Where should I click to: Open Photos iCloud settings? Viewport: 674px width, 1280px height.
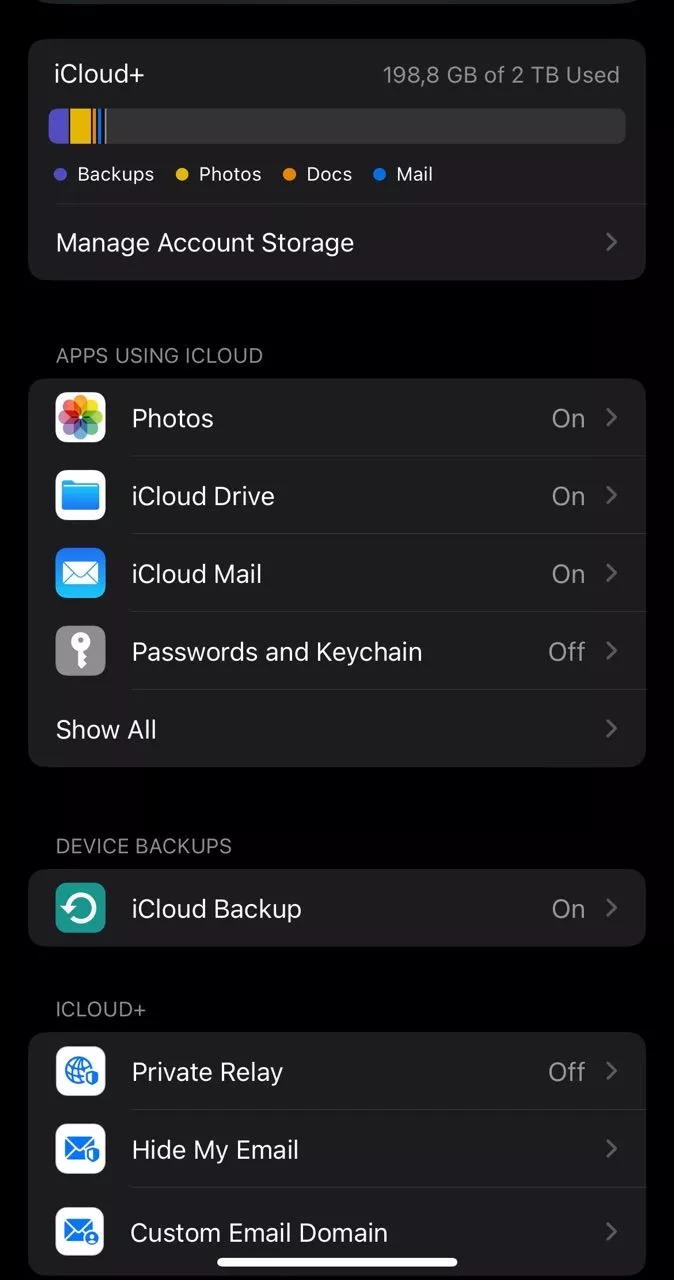tap(336, 418)
